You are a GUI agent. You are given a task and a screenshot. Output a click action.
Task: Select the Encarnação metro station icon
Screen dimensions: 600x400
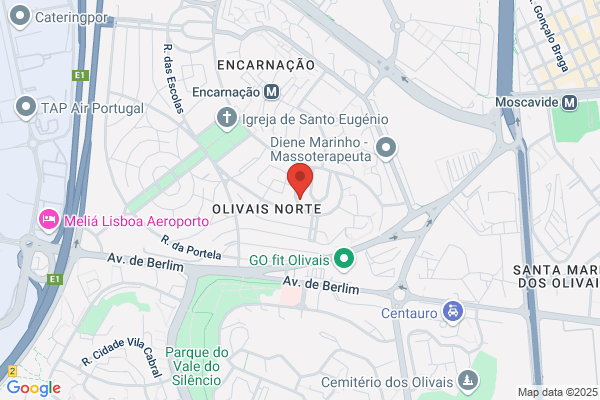[x=272, y=92]
